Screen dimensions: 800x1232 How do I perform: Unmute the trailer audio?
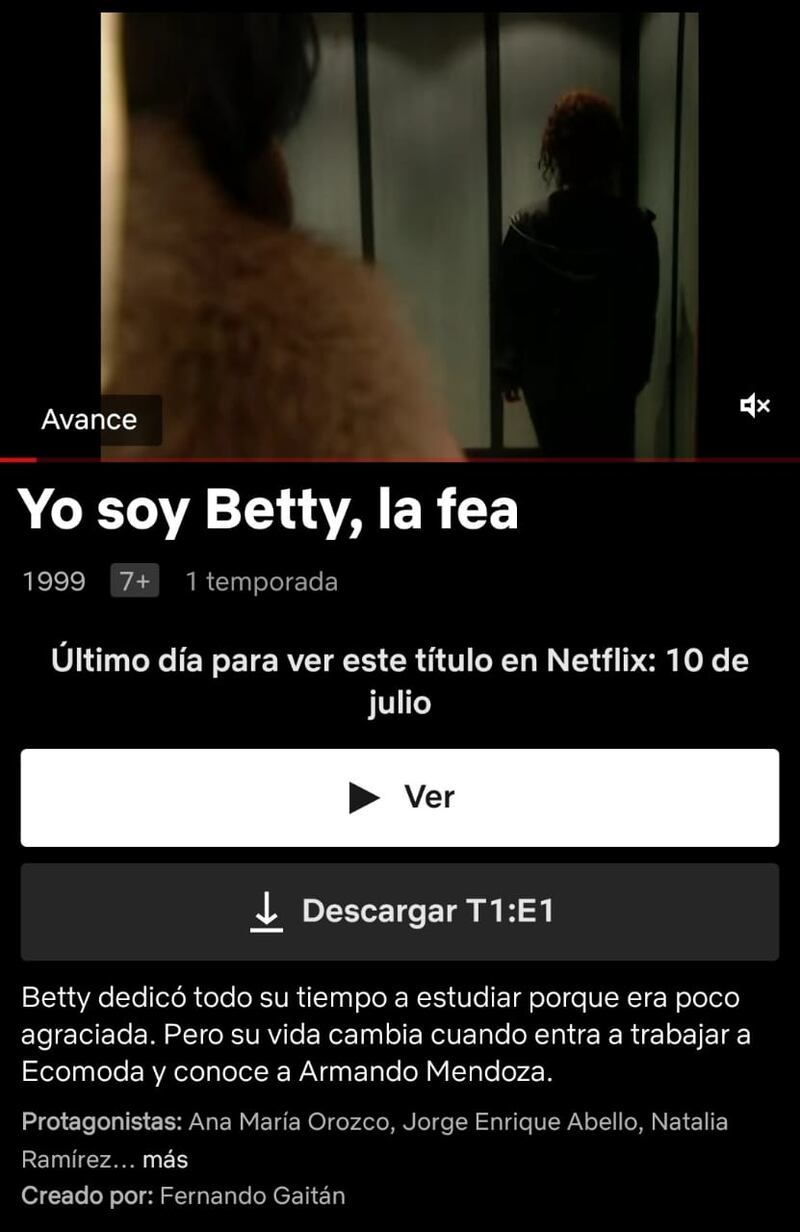(754, 405)
